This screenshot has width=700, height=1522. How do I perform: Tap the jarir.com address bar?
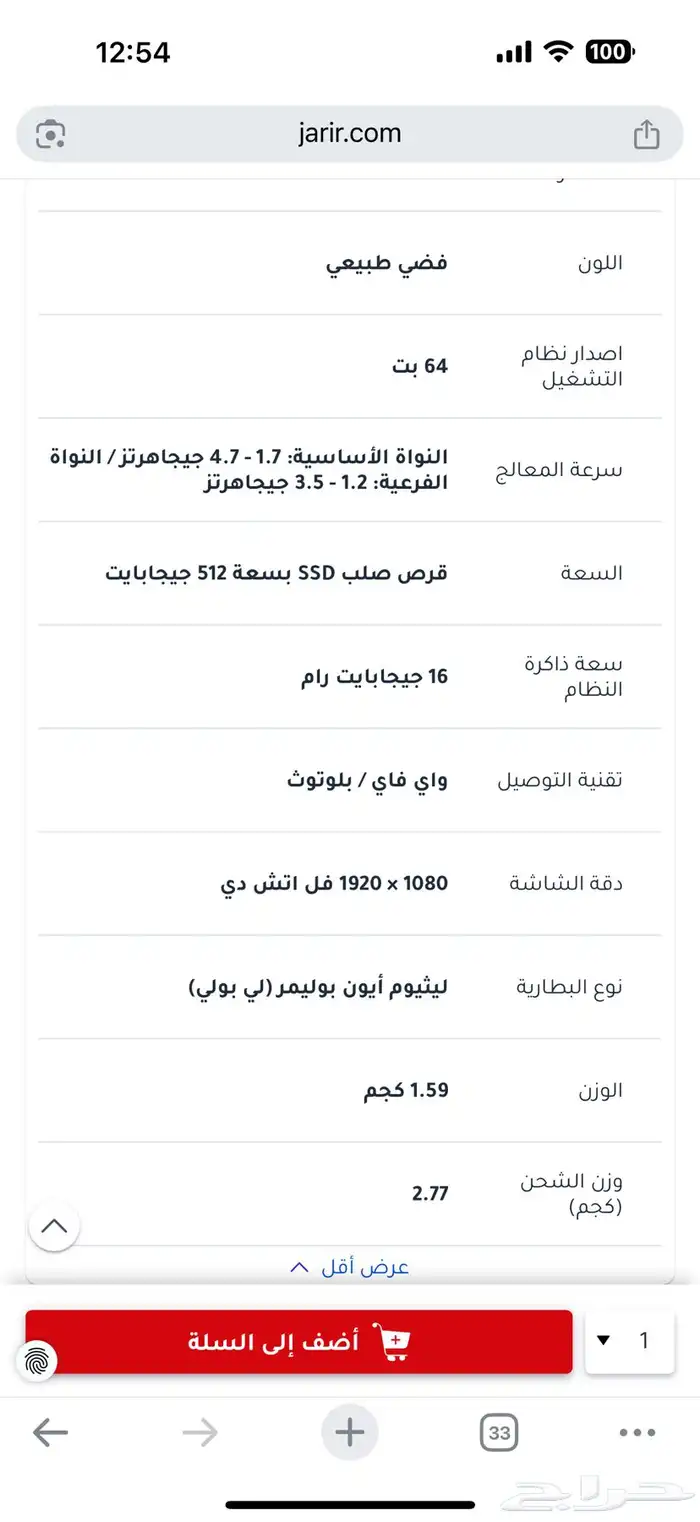tap(349, 134)
